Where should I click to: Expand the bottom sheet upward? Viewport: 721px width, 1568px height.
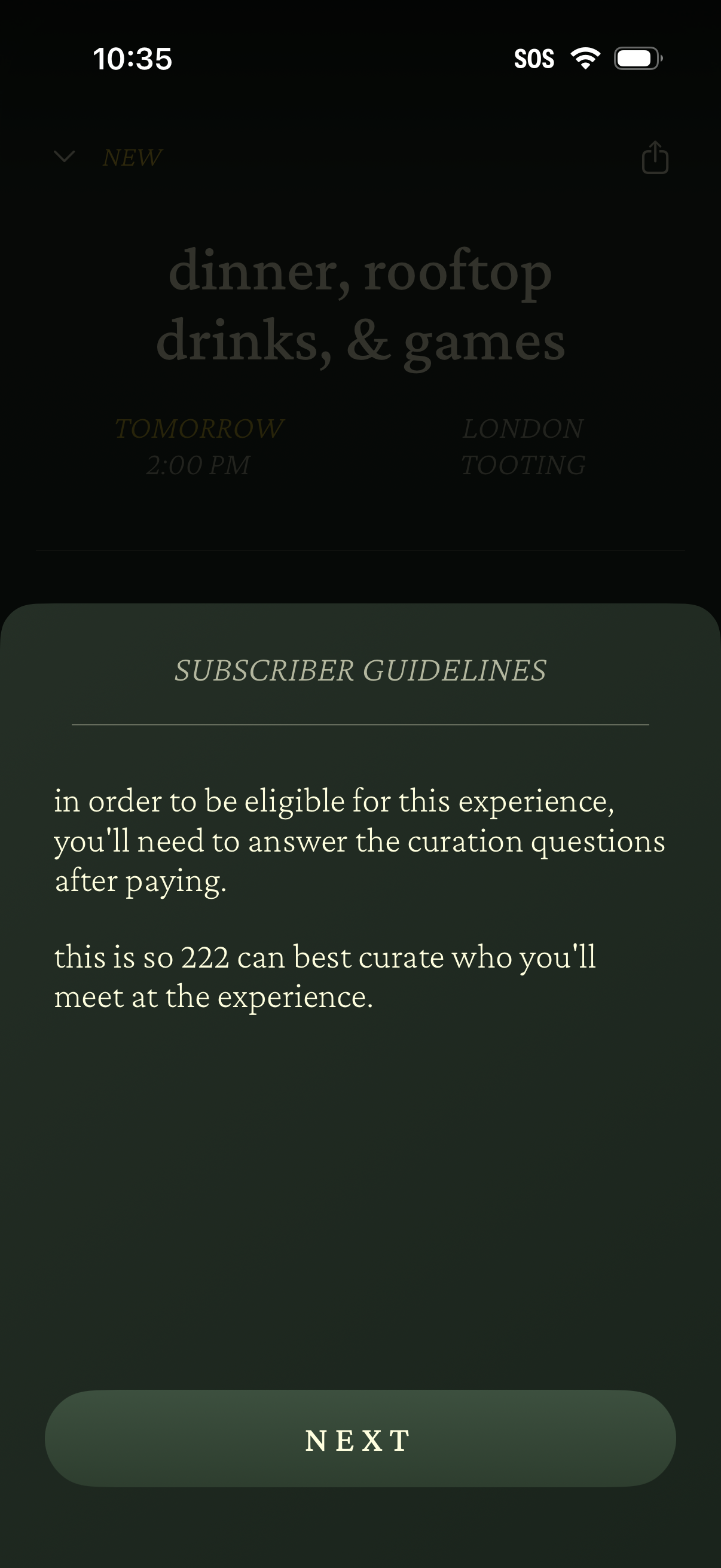[360, 615]
